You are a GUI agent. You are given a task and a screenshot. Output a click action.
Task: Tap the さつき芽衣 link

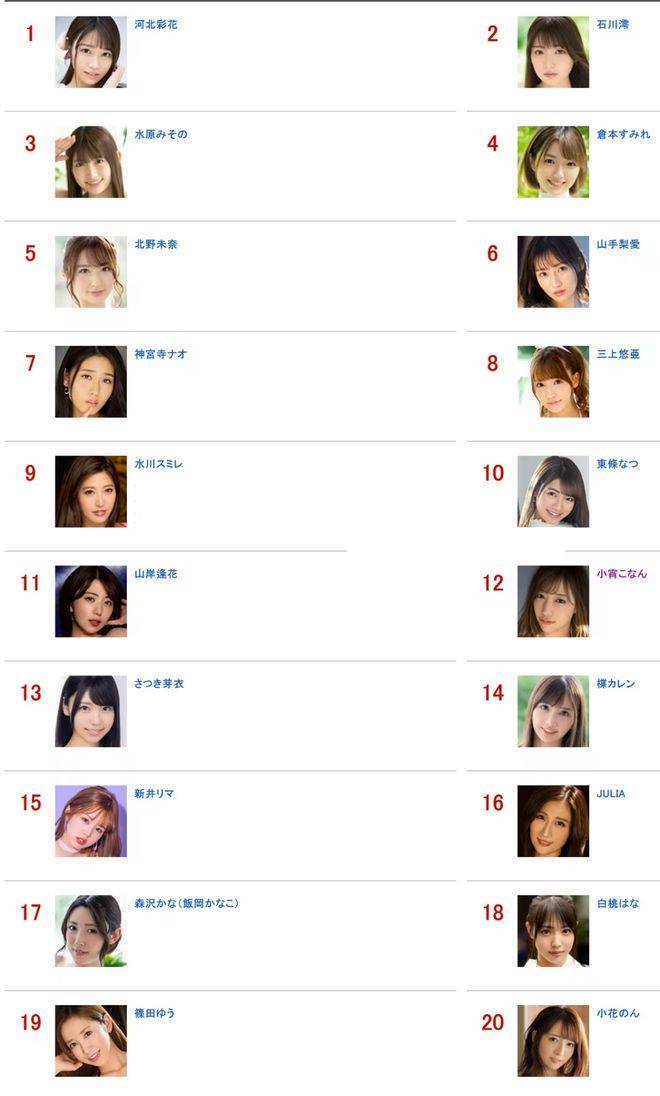pos(159,684)
